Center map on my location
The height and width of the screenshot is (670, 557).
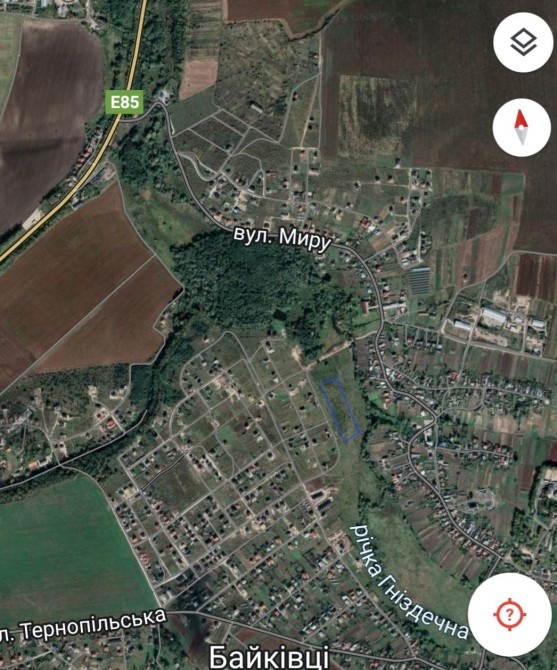pyautogui.click(x=510, y=614)
